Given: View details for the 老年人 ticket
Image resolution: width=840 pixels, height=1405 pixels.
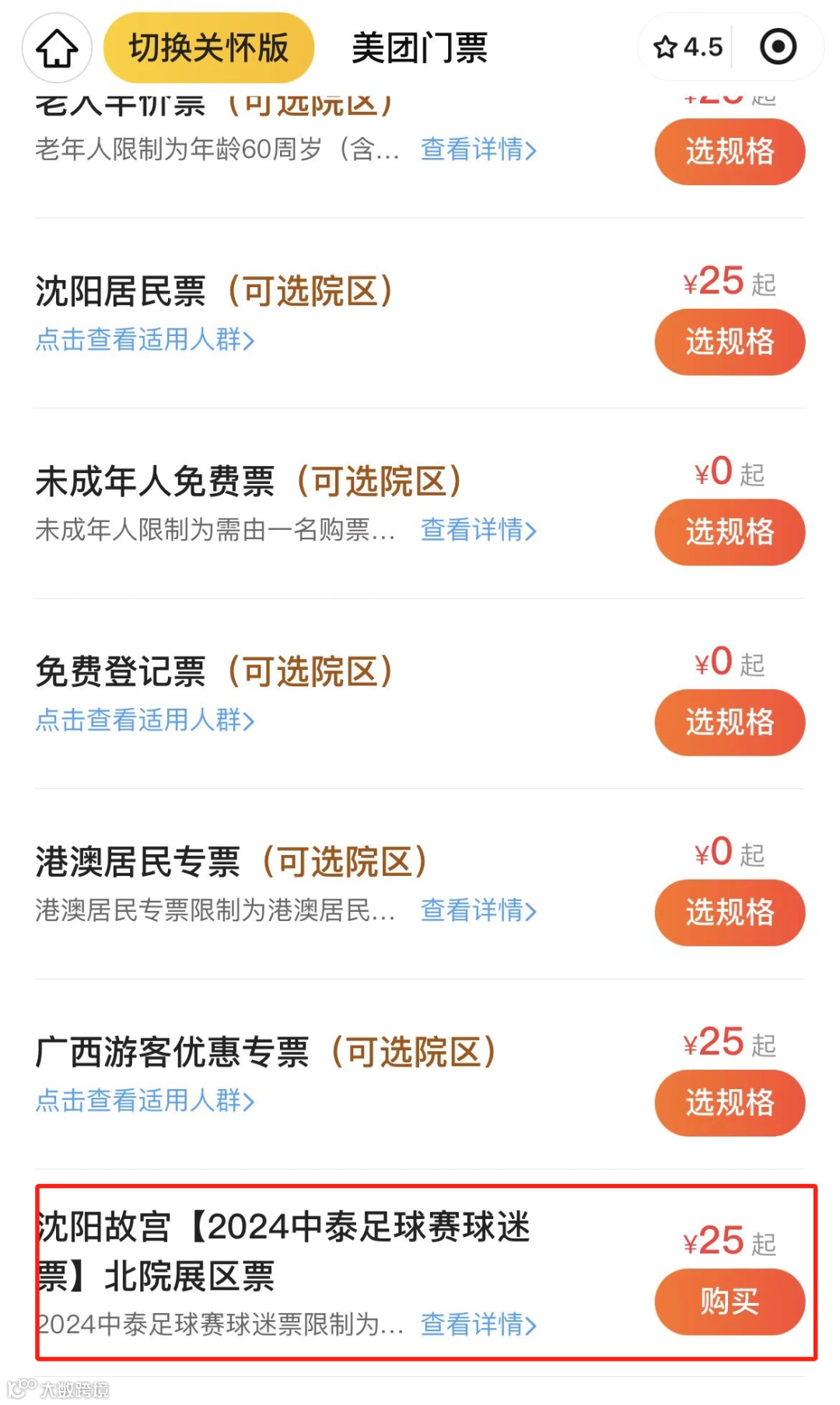Looking at the screenshot, I should 478,149.
